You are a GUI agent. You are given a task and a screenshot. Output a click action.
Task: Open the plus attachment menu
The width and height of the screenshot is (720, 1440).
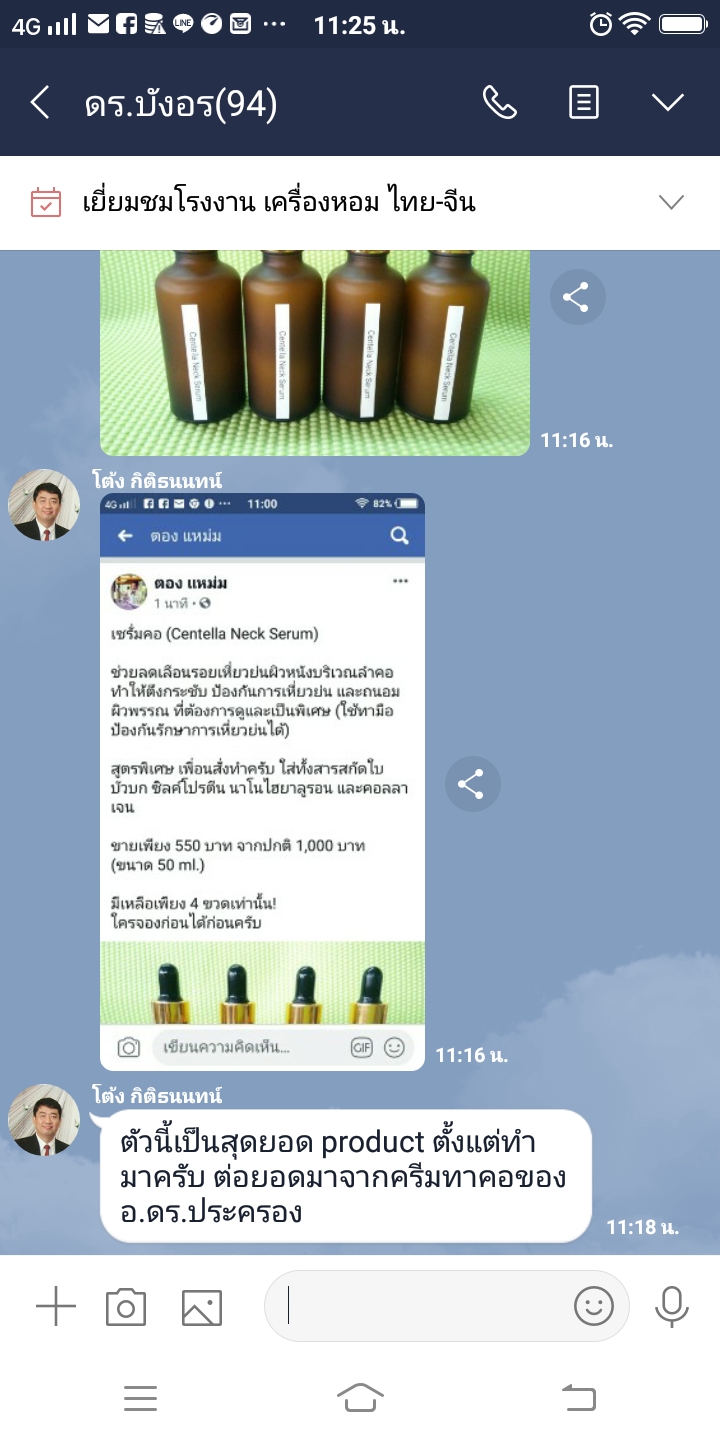(x=56, y=1307)
